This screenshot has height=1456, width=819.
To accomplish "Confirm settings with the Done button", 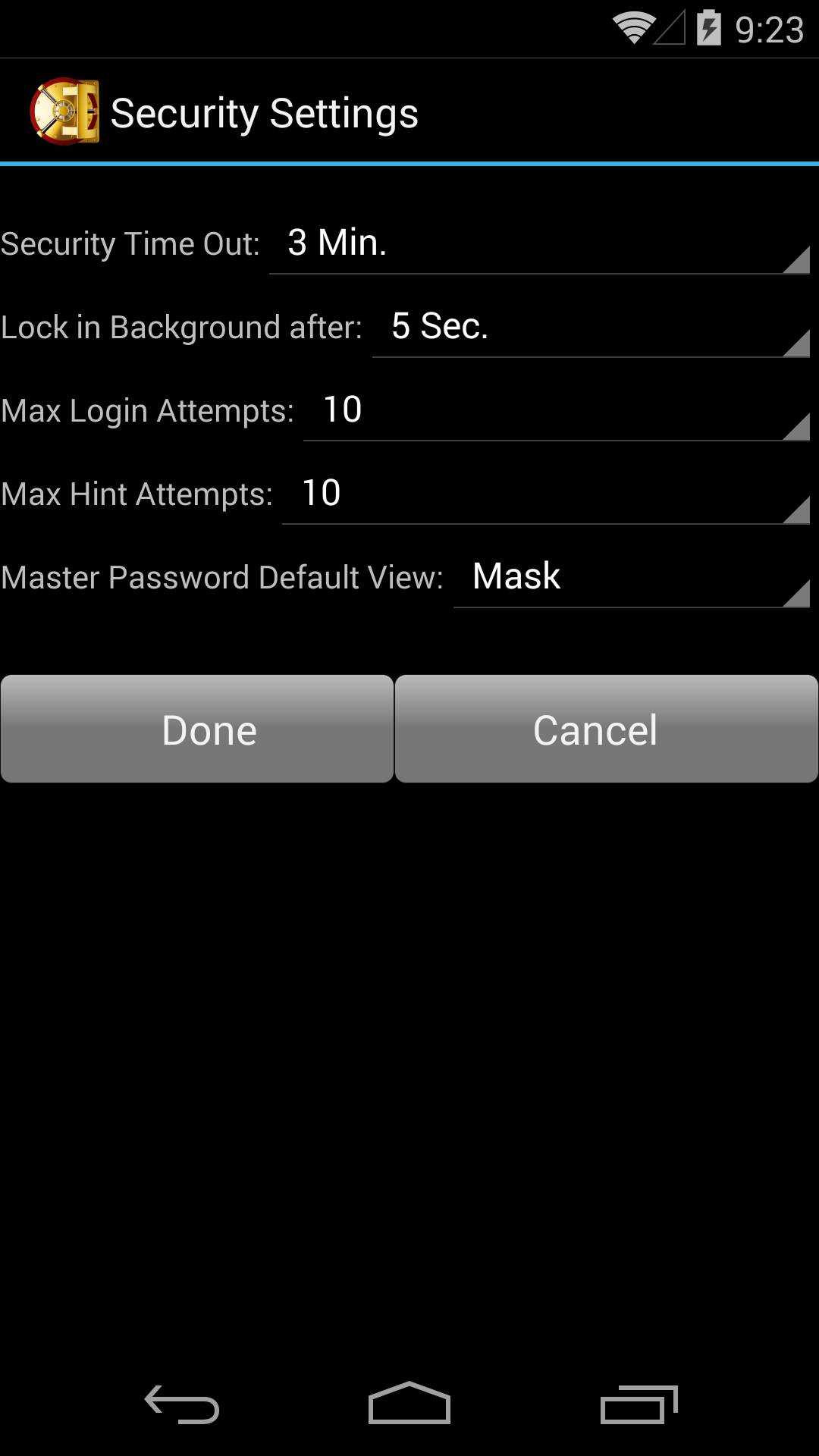I will pyautogui.click(x=197, y=729).
